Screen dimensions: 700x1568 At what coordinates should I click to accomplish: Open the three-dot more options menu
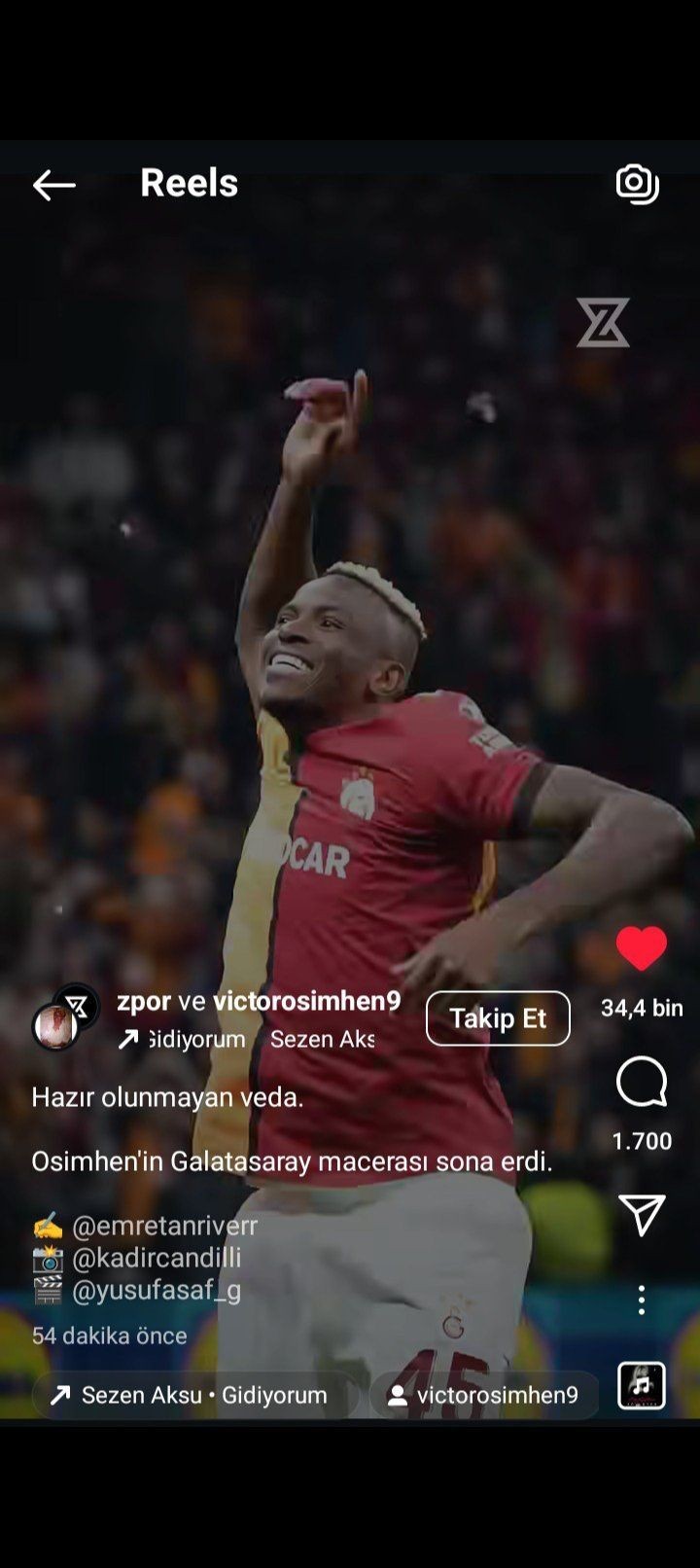coord(642,1301)
